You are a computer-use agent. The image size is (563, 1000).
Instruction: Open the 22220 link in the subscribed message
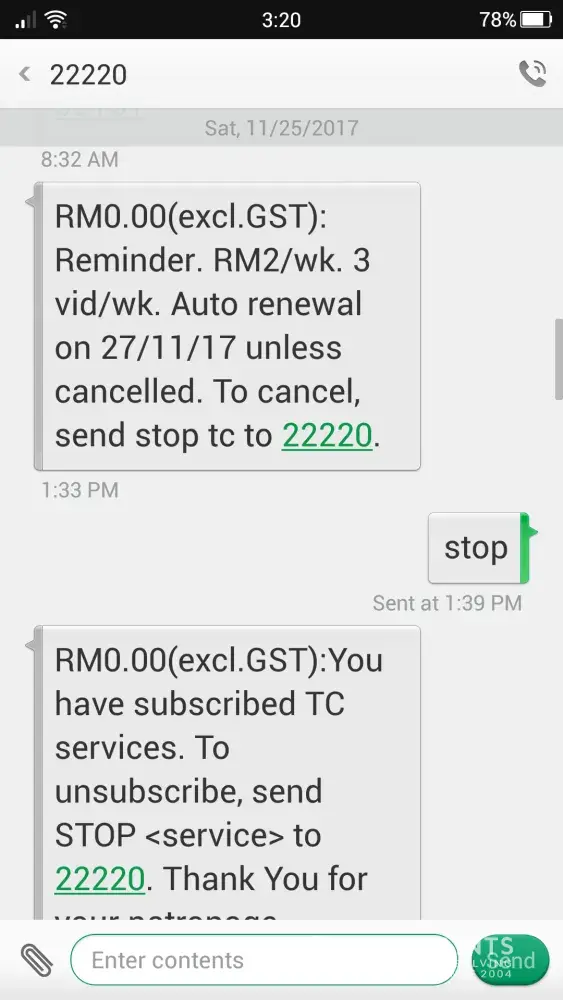(x=100, y=878)
